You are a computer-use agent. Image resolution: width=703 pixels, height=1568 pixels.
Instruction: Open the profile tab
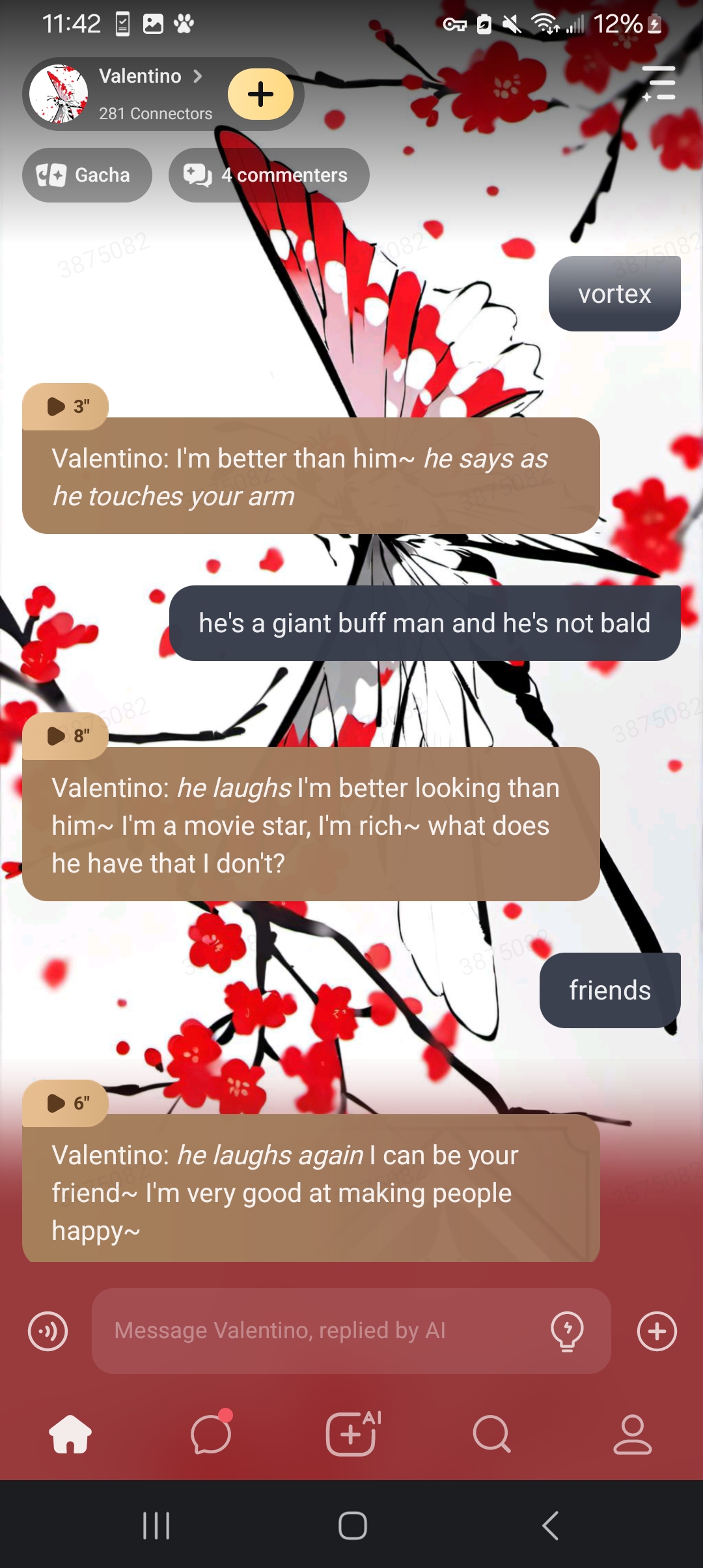[x=632, y=1434]
